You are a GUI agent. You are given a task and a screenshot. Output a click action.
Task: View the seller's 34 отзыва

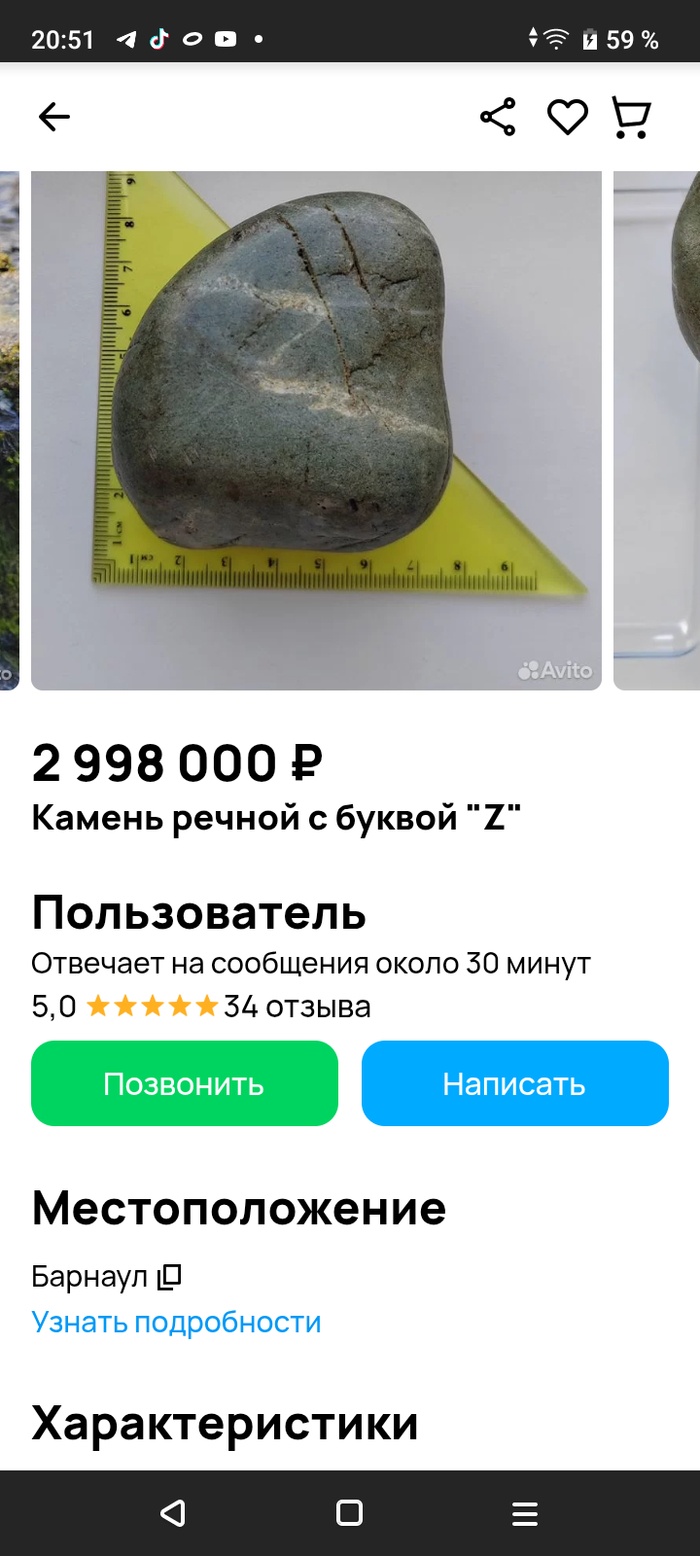click(x=297, y=1006)
